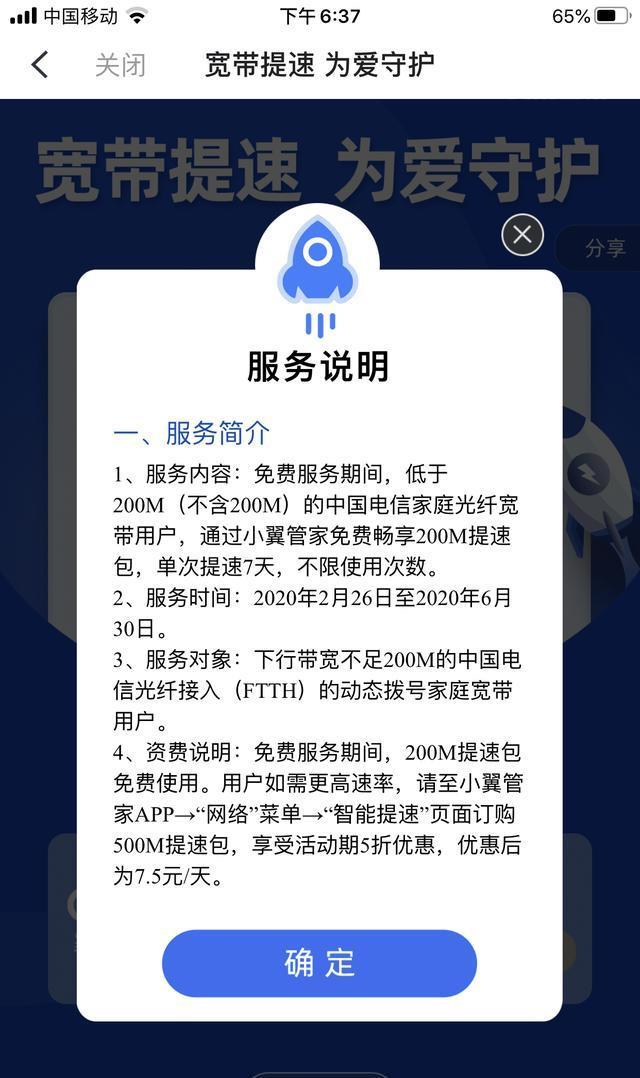The height and width of the screenshot is (1078, 640).
Task: Tap the back arrow in the header
Action: coord(40,66)
